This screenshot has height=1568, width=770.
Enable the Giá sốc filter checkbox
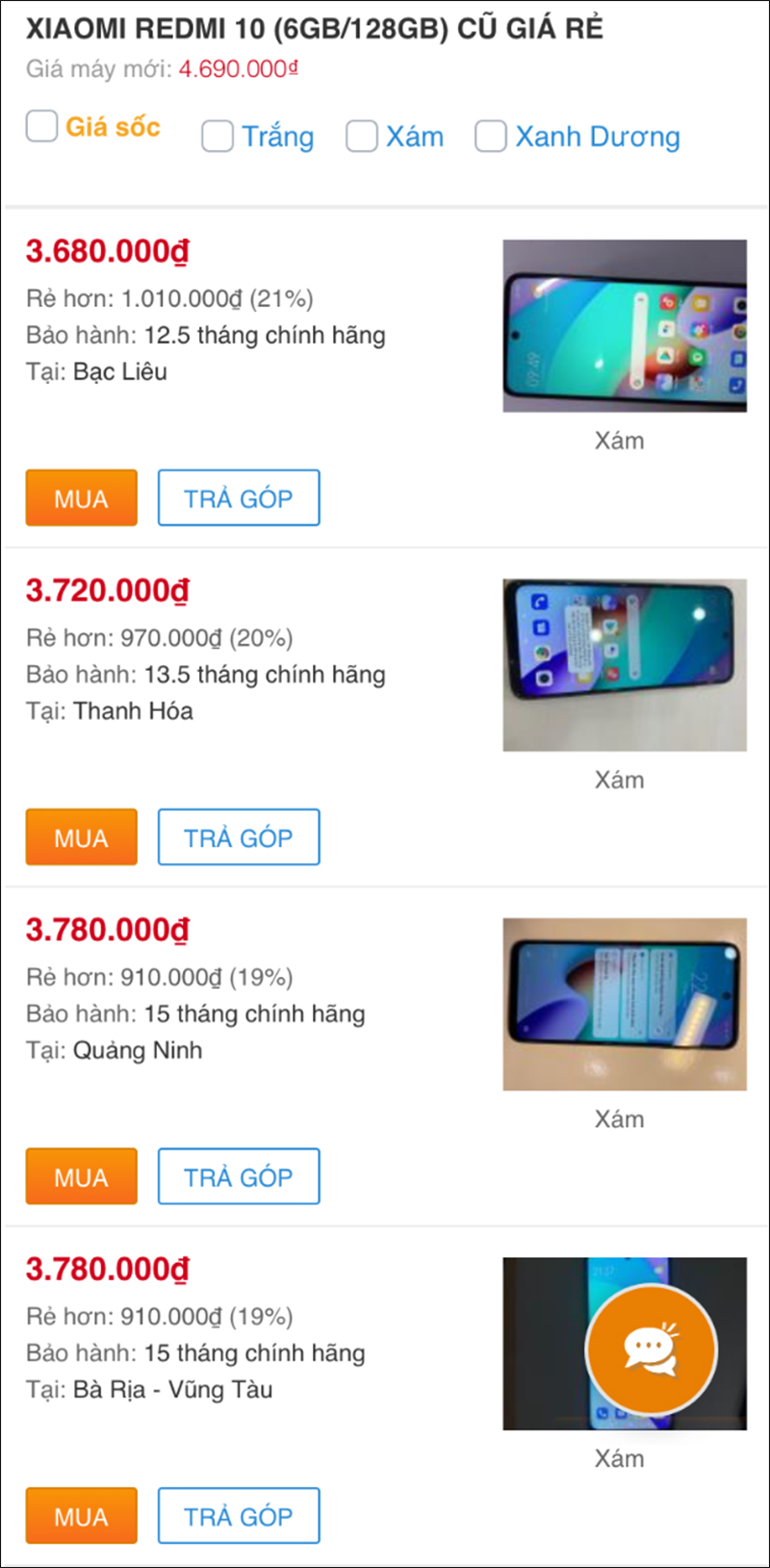41,126
